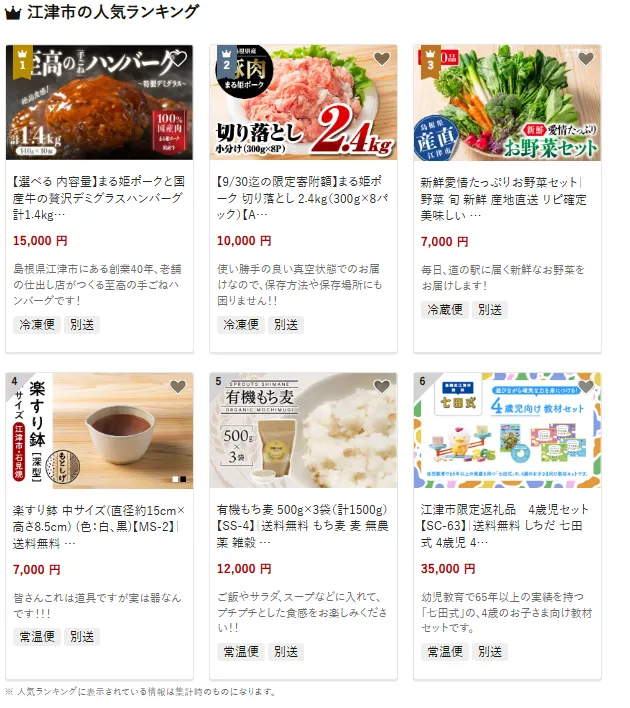Open the rank 3 お野菜セット product card

[507, 198]
